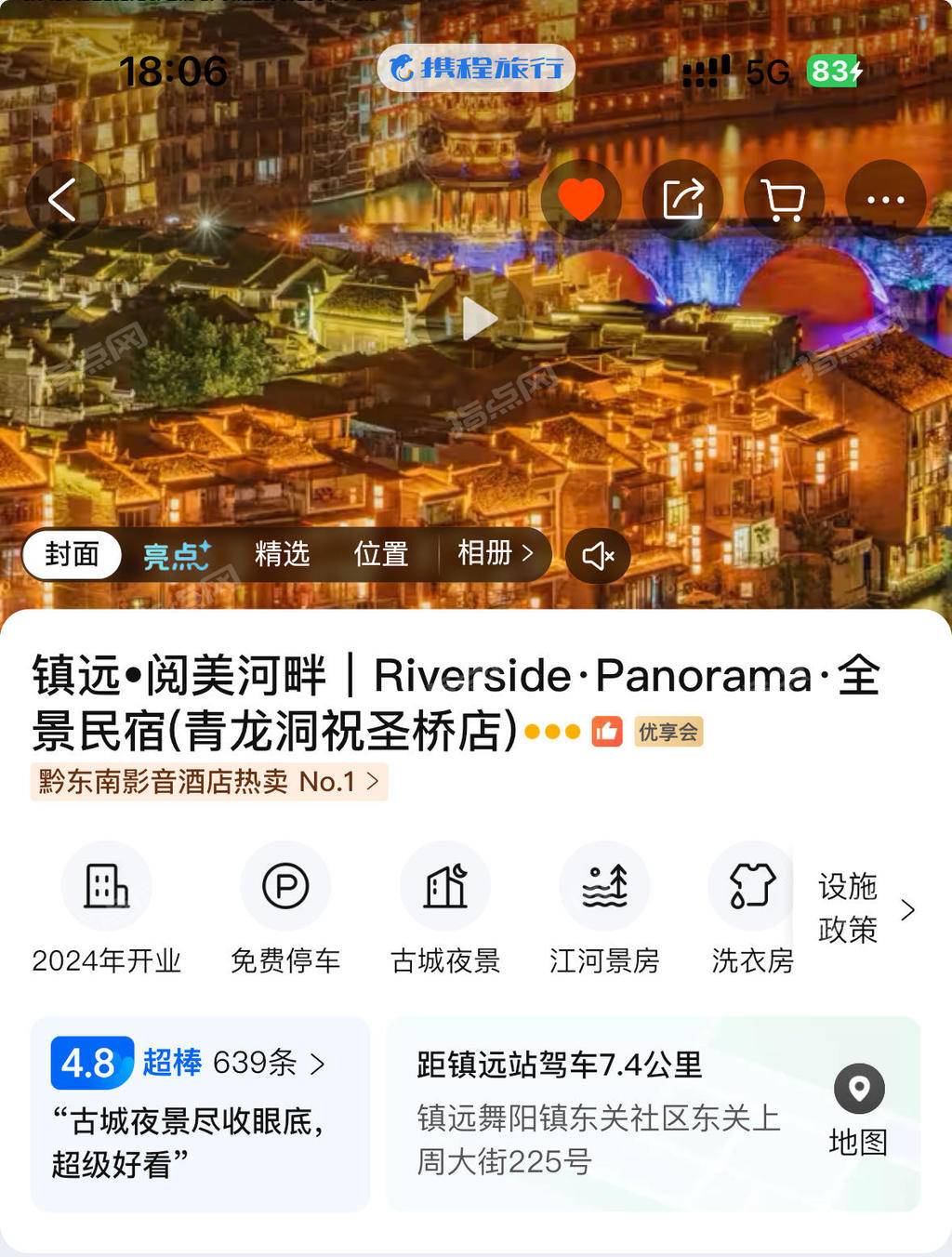Image resolution: width=952 pixels, height=1257 pixels.
Task: Open the three-dot overflow menu
Action: [885, 200]
